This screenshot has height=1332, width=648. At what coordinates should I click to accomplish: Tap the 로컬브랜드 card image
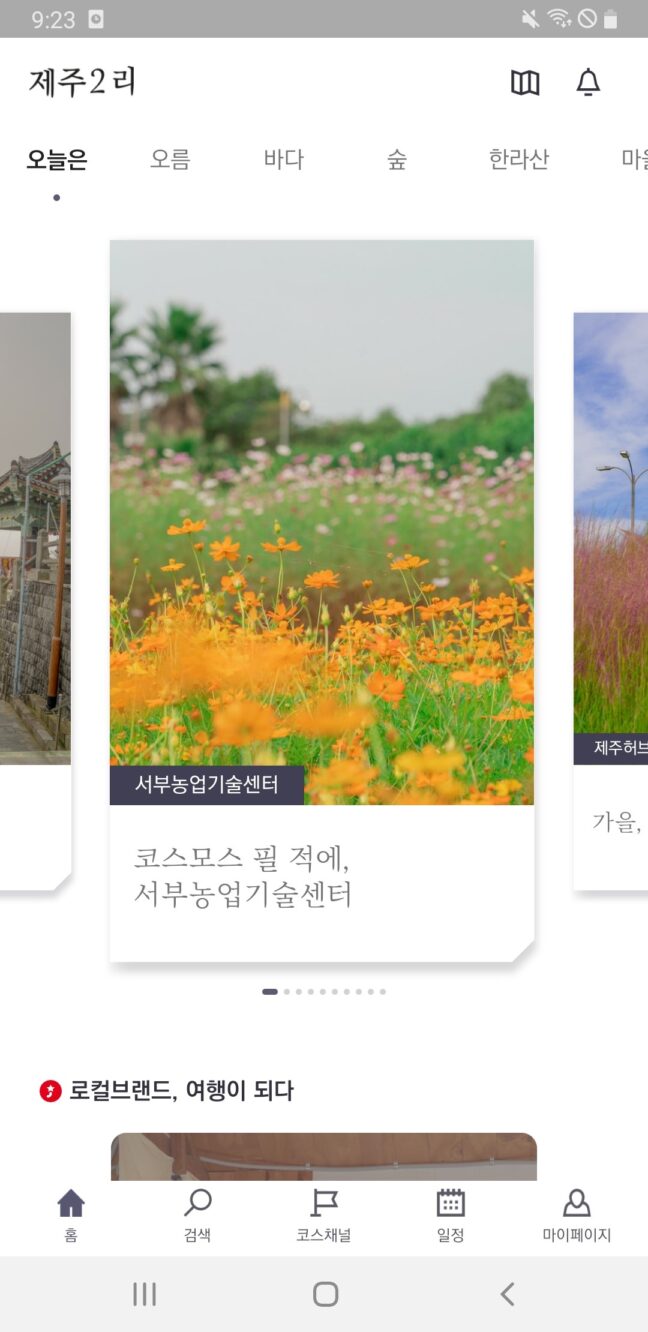tap(323, 1156)
